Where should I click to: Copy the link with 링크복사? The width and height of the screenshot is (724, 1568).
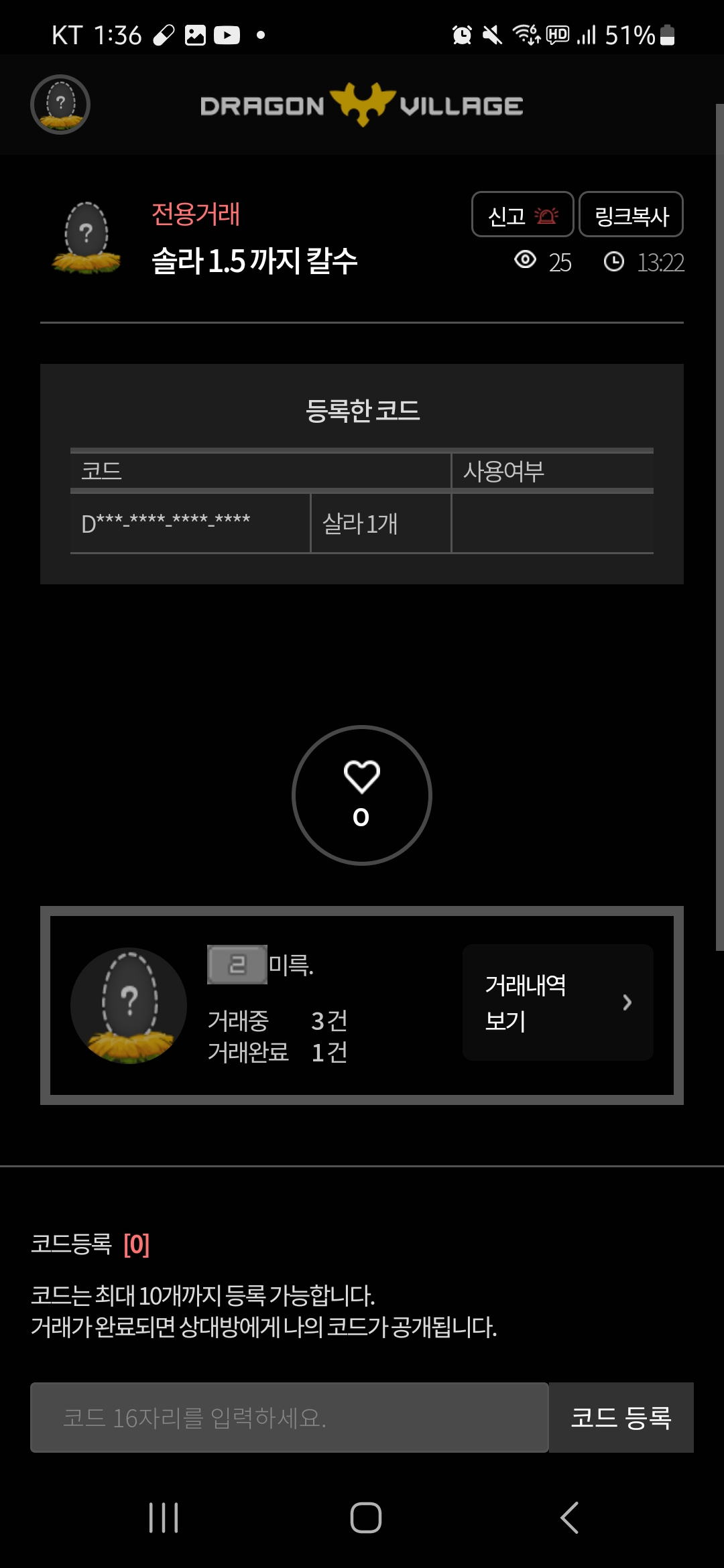631,214
